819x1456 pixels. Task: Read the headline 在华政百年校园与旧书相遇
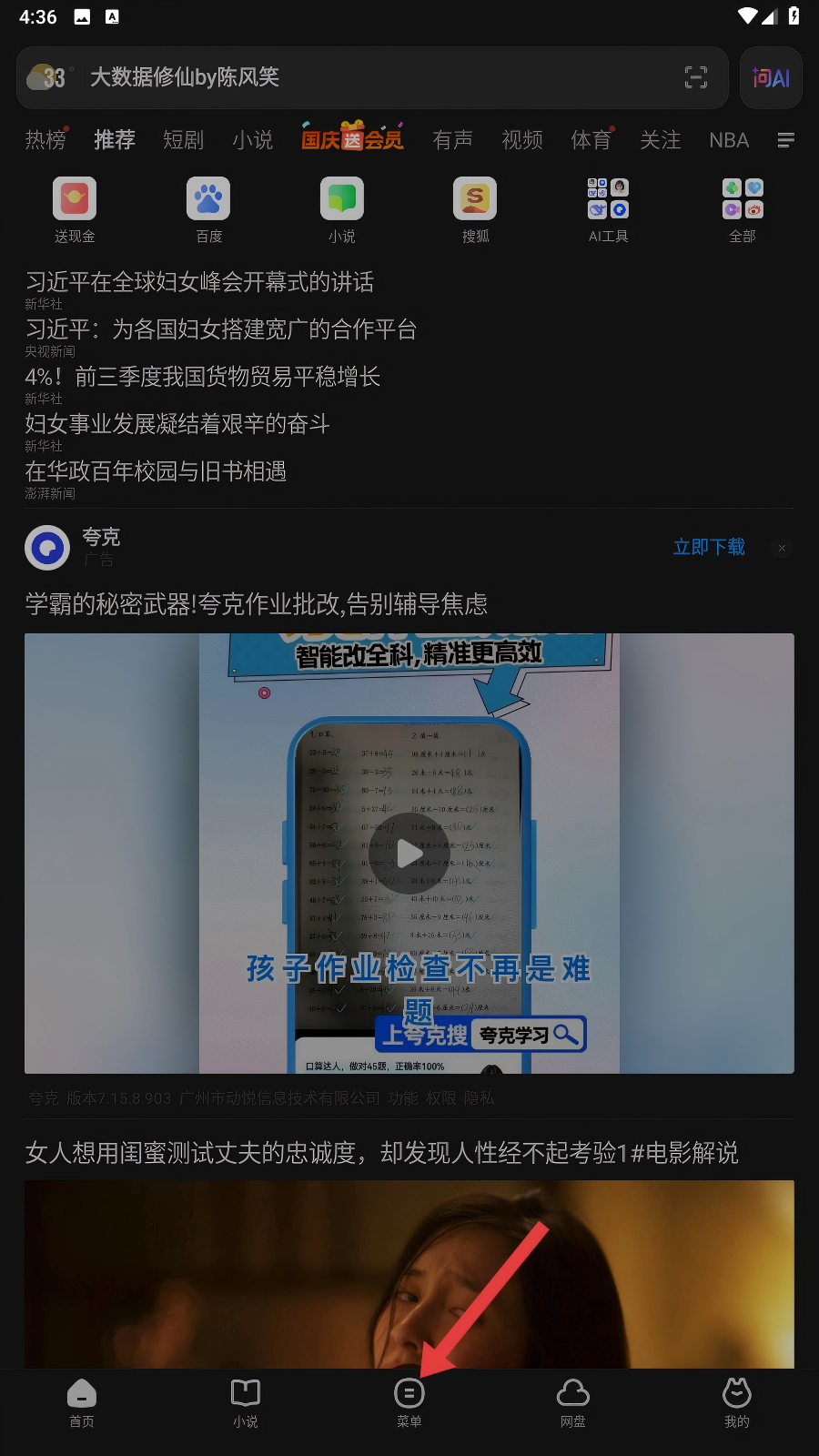[x=156, y=471]
